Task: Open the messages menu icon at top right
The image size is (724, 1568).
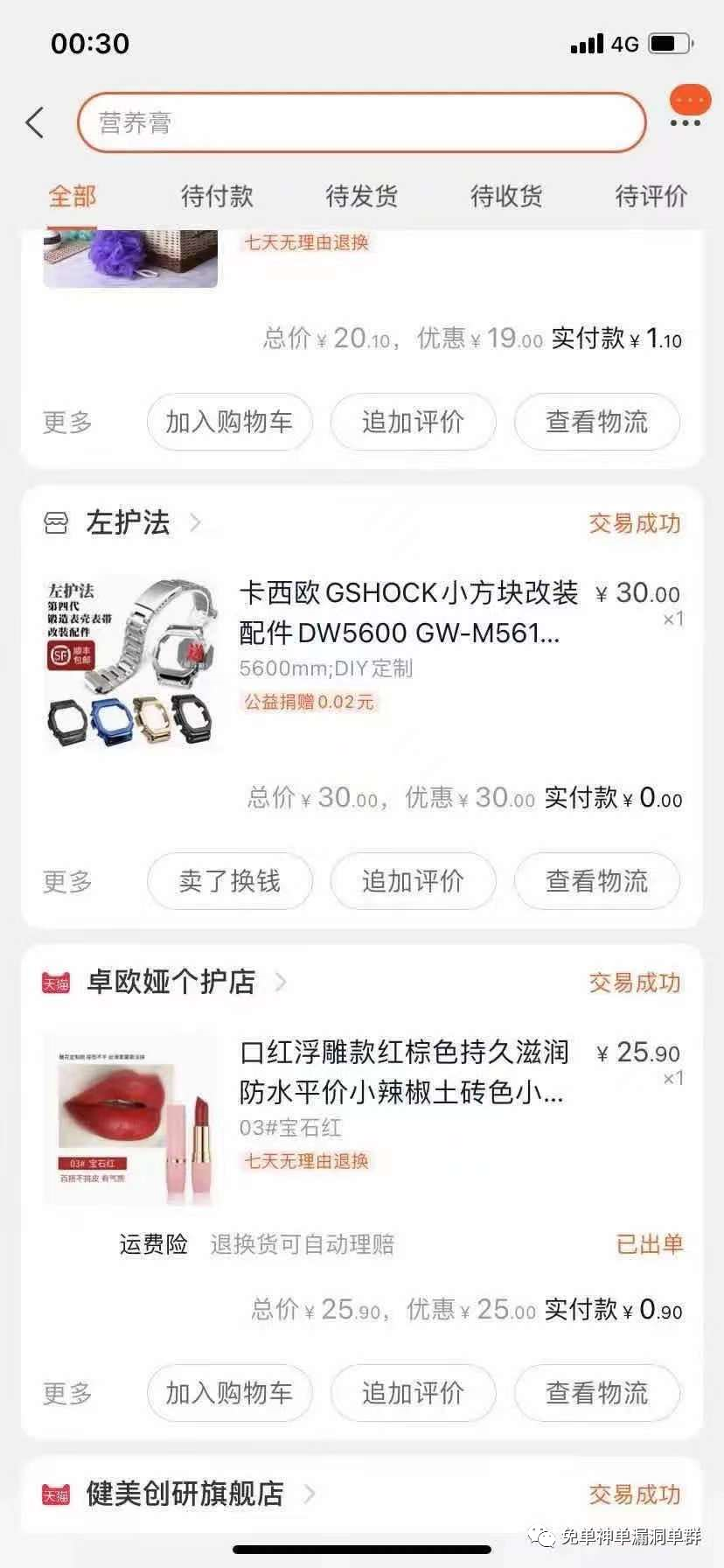Action: pyautogui.click(x=688, y=108)
